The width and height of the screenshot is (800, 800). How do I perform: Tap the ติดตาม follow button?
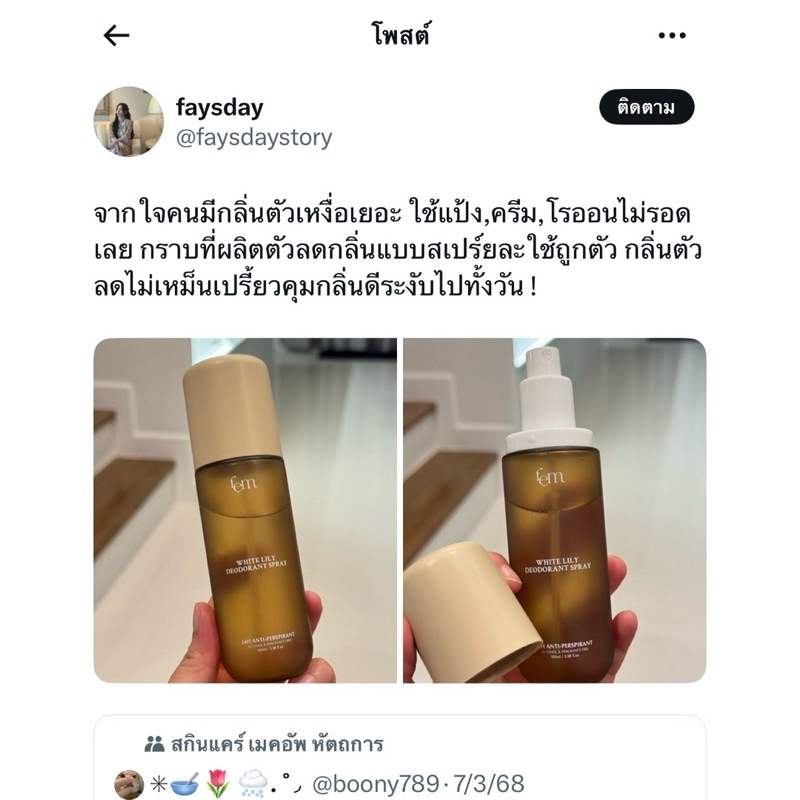(646, 107)
